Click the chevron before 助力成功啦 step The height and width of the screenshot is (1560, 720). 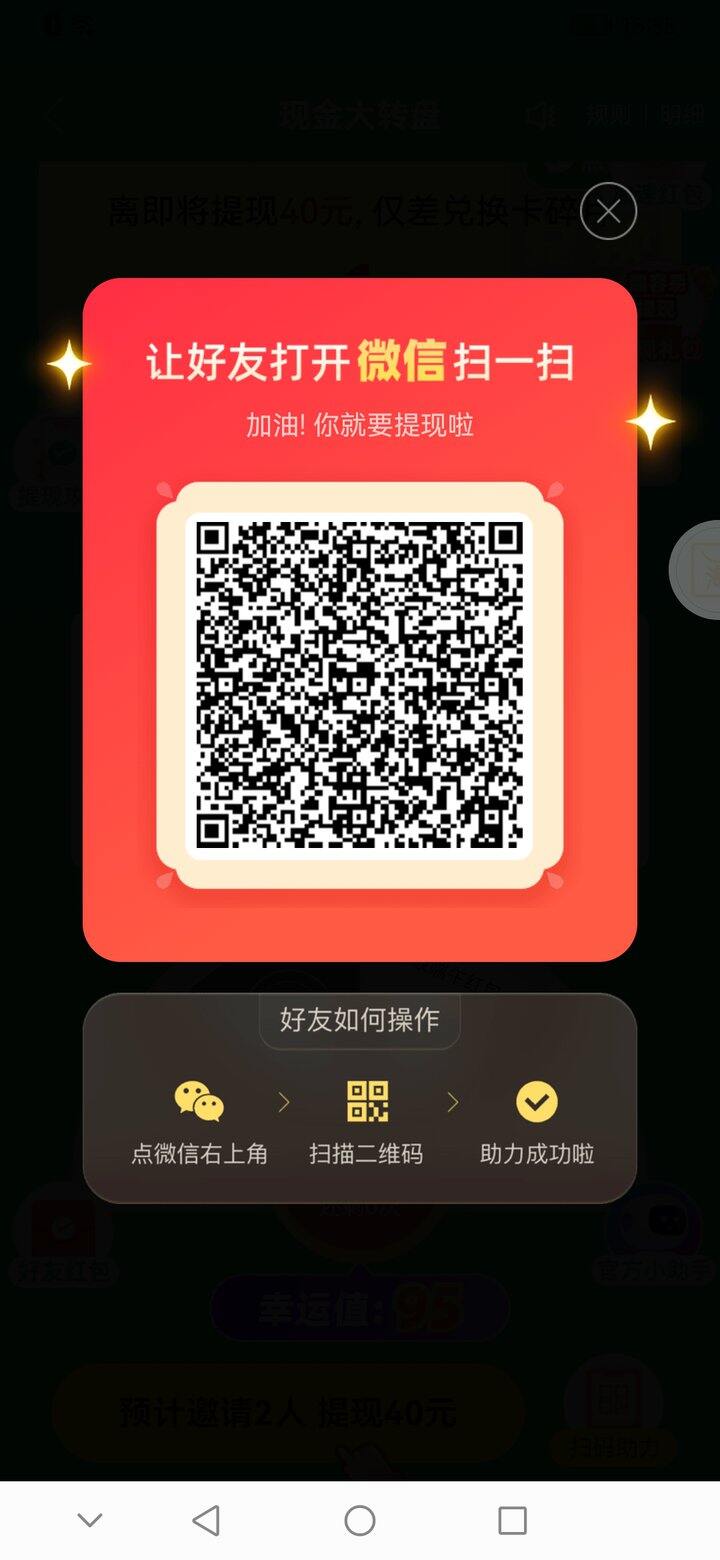[452, 1100]
